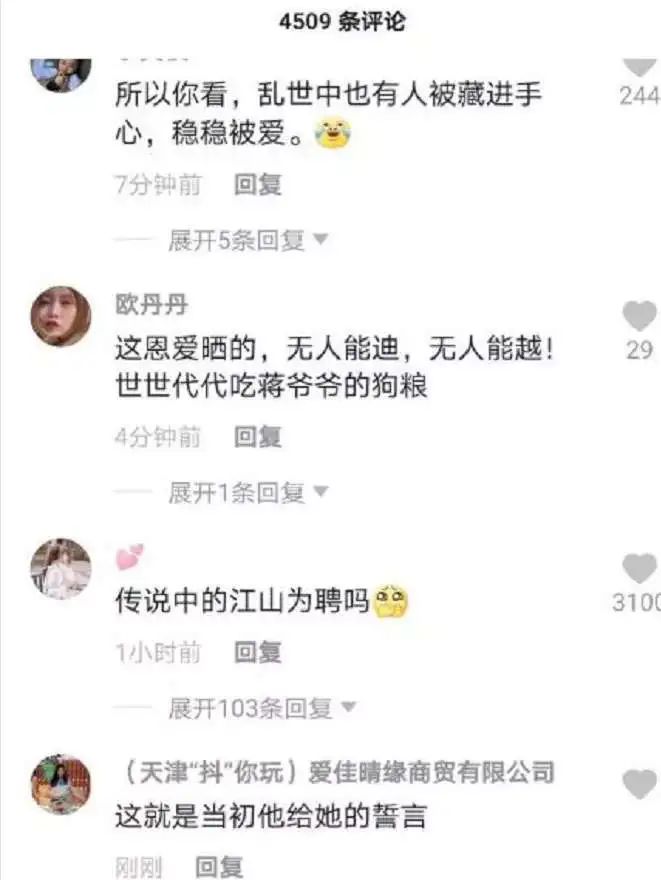Reply to the comment posted 7分钟前
Image resolution: width=661 pixels, height=880 pixels.
pos(257,184)
